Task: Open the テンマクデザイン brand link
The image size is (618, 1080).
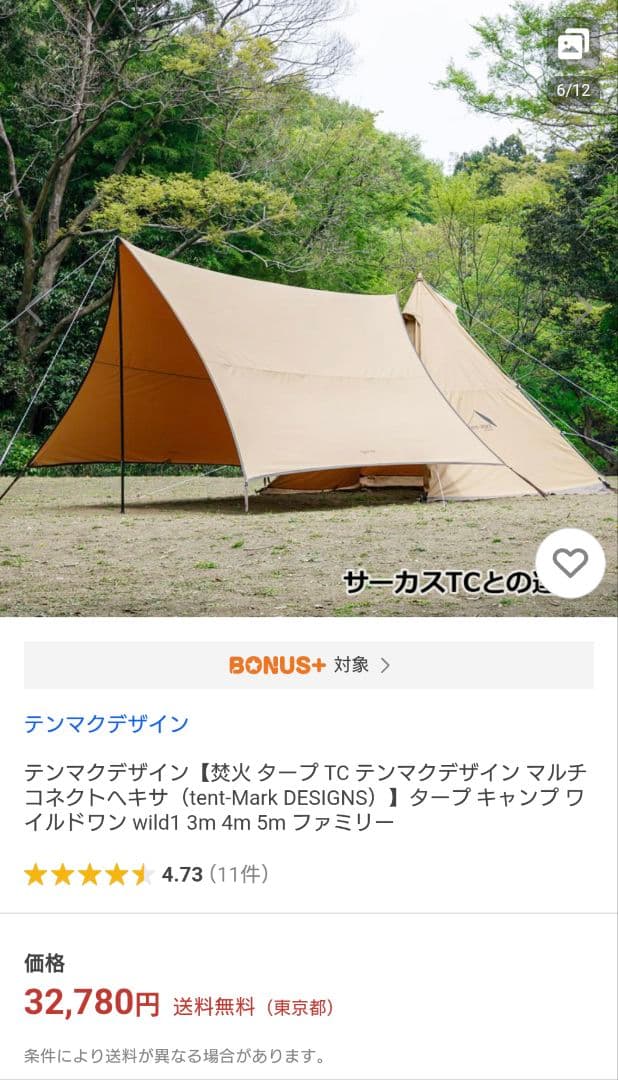Action: 106,723
